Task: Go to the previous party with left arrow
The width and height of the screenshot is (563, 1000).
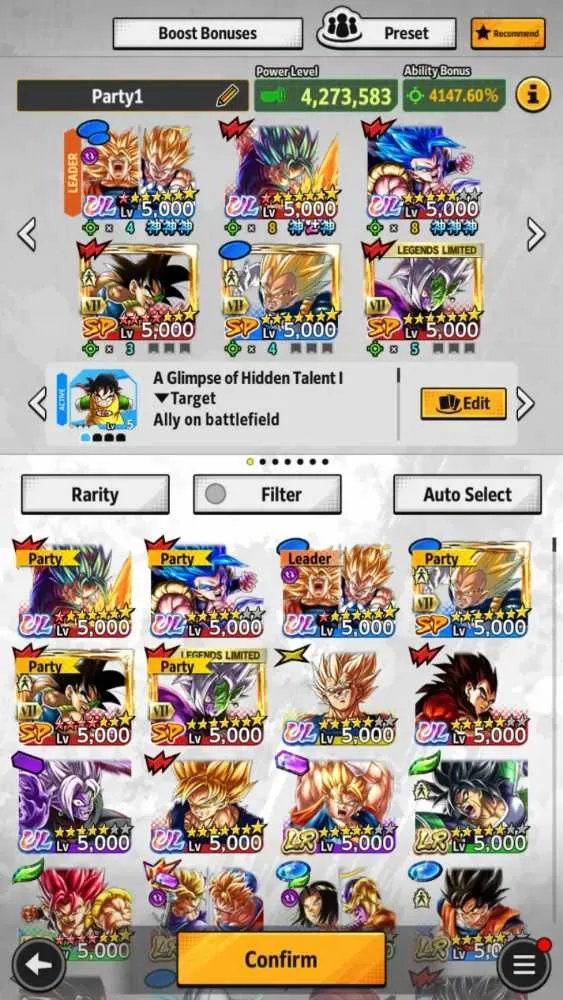Action: pyautogui.click(x=26, y=234)
